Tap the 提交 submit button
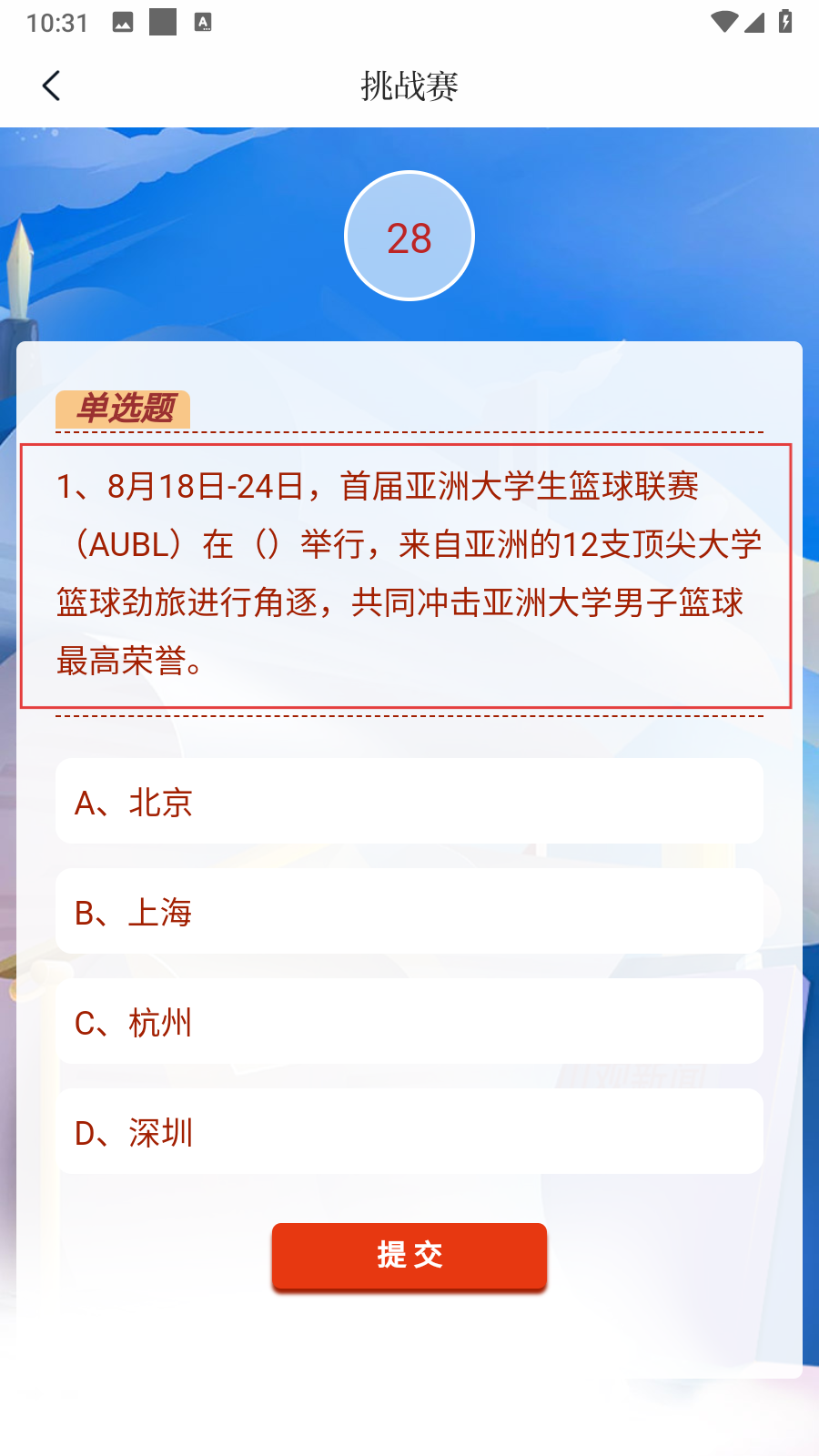 409,1256
